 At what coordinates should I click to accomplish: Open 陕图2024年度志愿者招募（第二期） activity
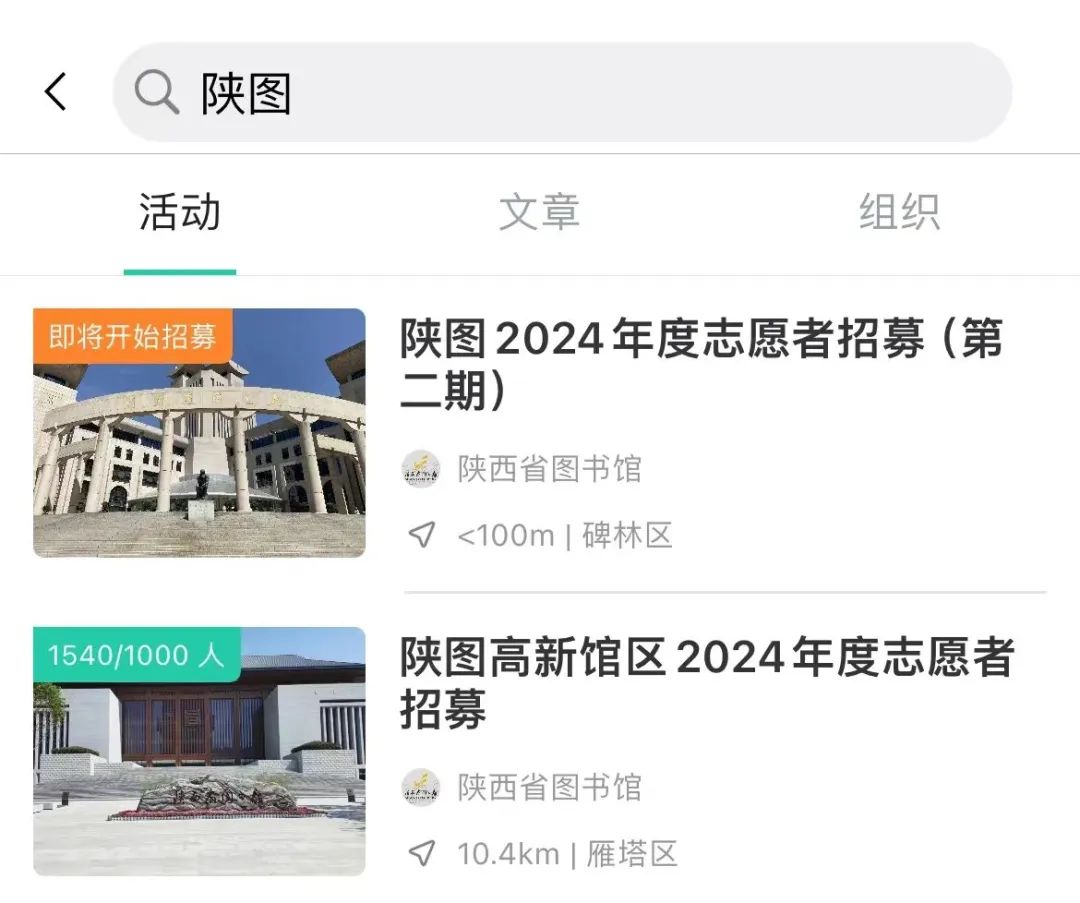click(700, 365)
